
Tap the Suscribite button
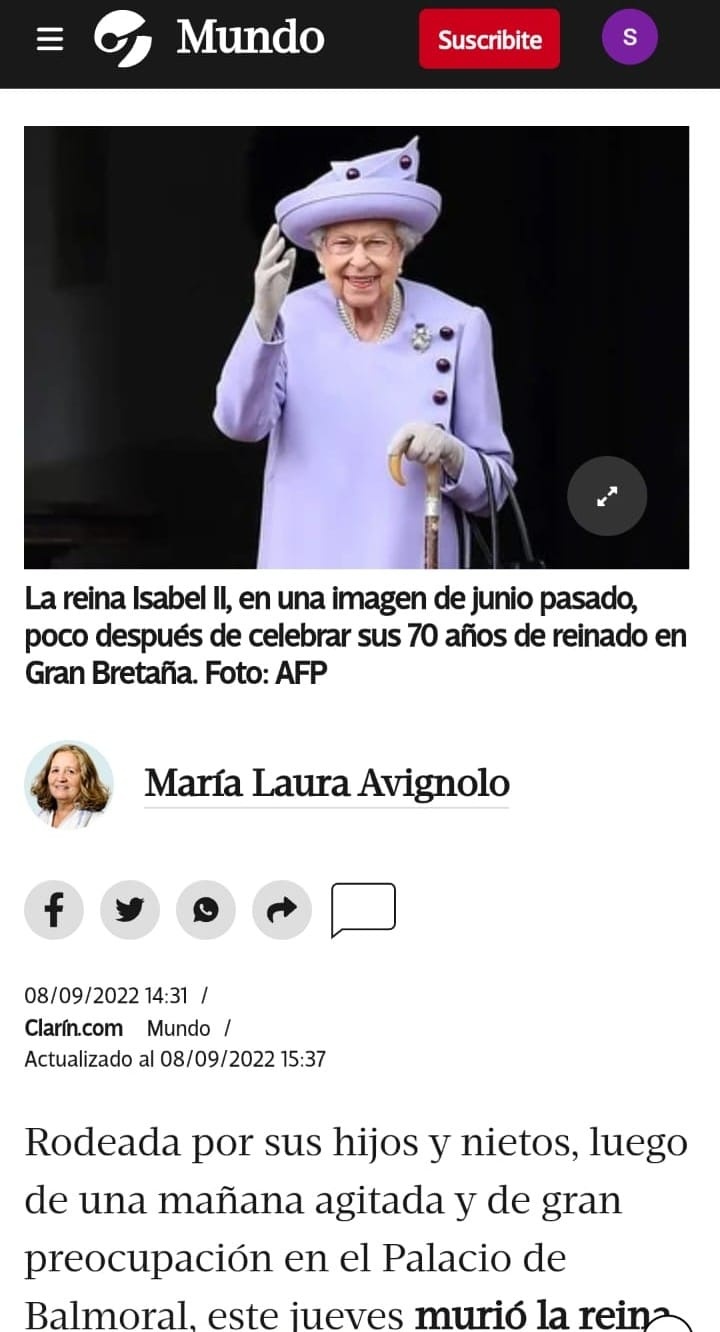[x=489, y=40]
